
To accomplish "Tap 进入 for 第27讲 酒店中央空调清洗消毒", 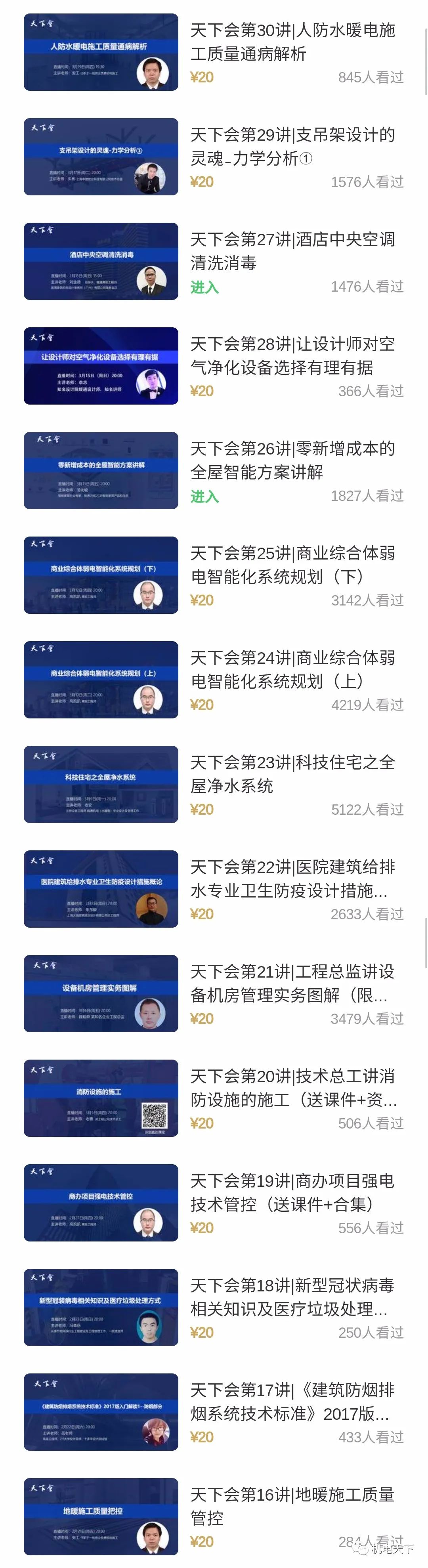I will (204, 287).
